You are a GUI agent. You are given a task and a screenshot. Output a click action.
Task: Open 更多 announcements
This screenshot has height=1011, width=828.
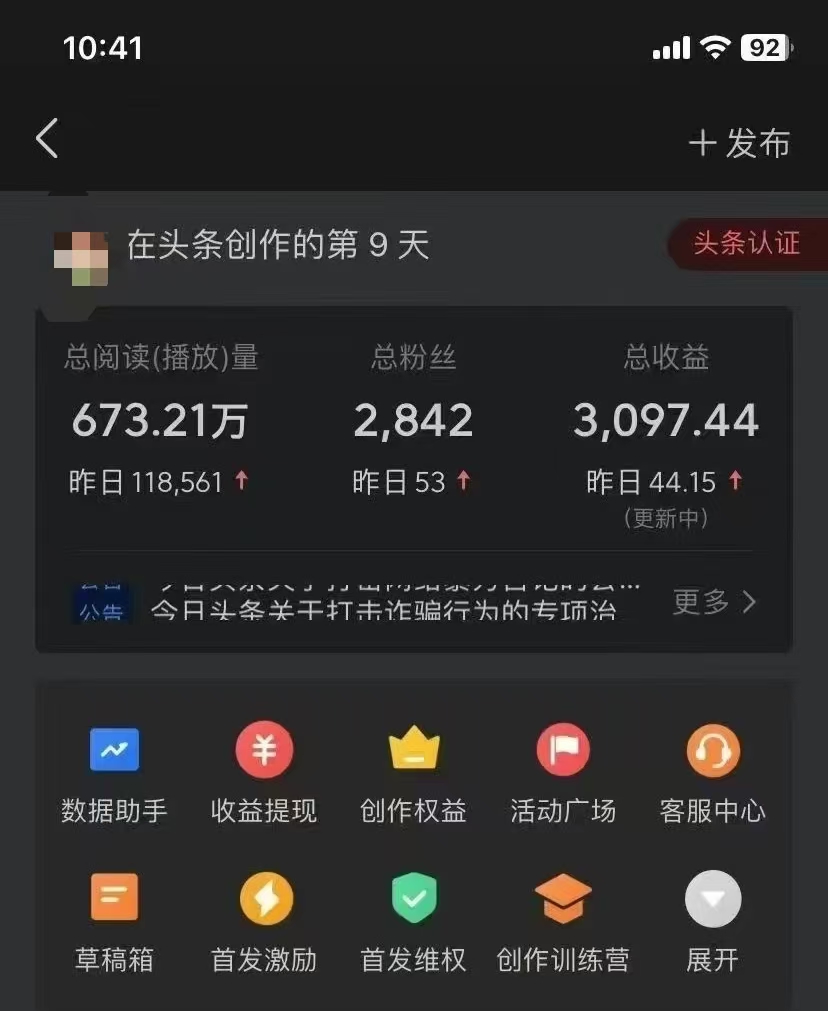(714, 602)
